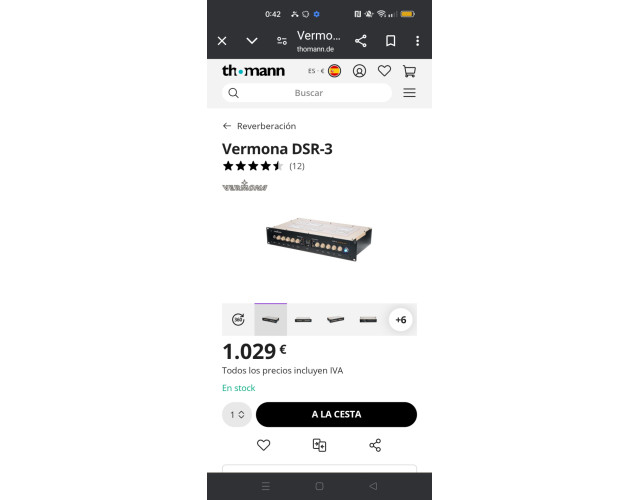
Task: Share this product via share icon
Action: click(x=375, y=445)
